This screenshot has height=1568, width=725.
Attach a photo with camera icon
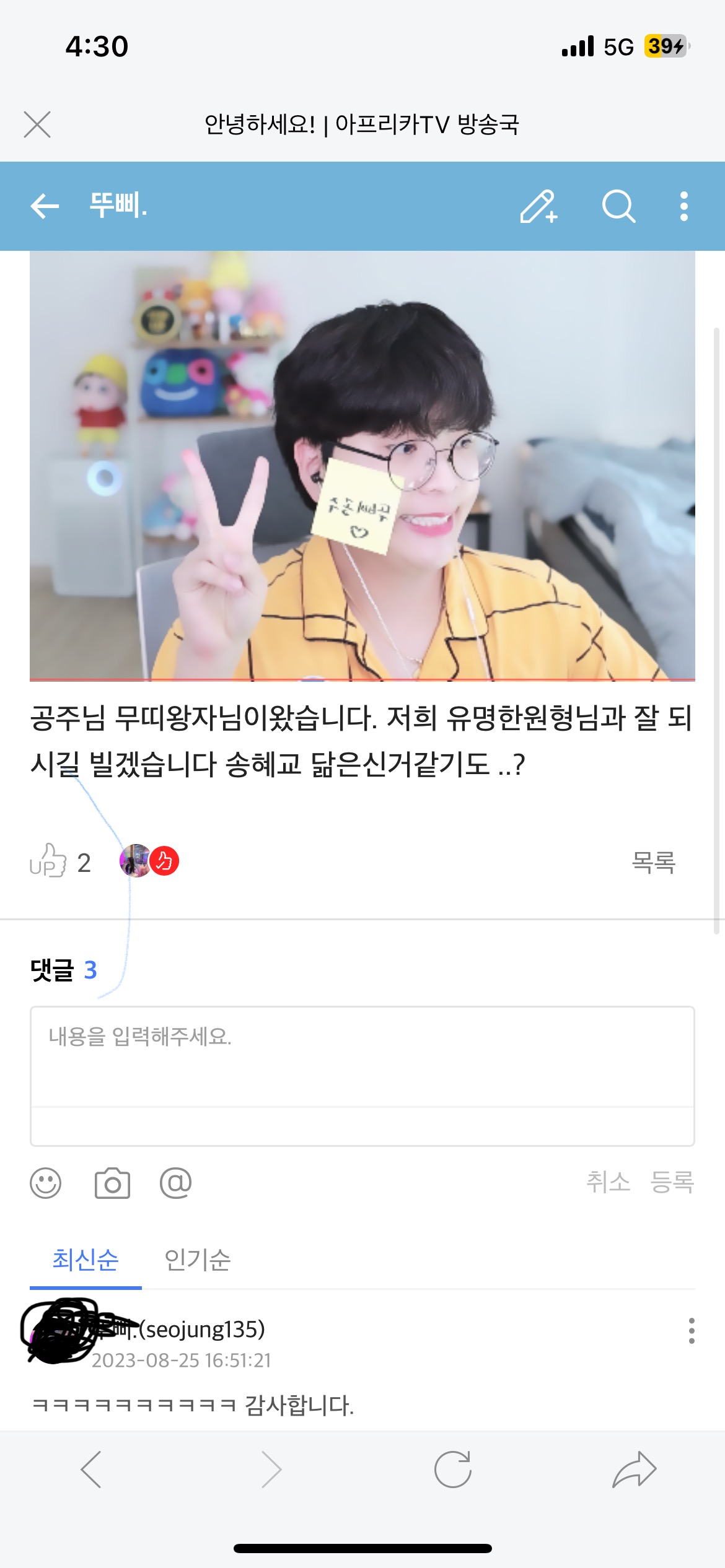point(112,1183)
